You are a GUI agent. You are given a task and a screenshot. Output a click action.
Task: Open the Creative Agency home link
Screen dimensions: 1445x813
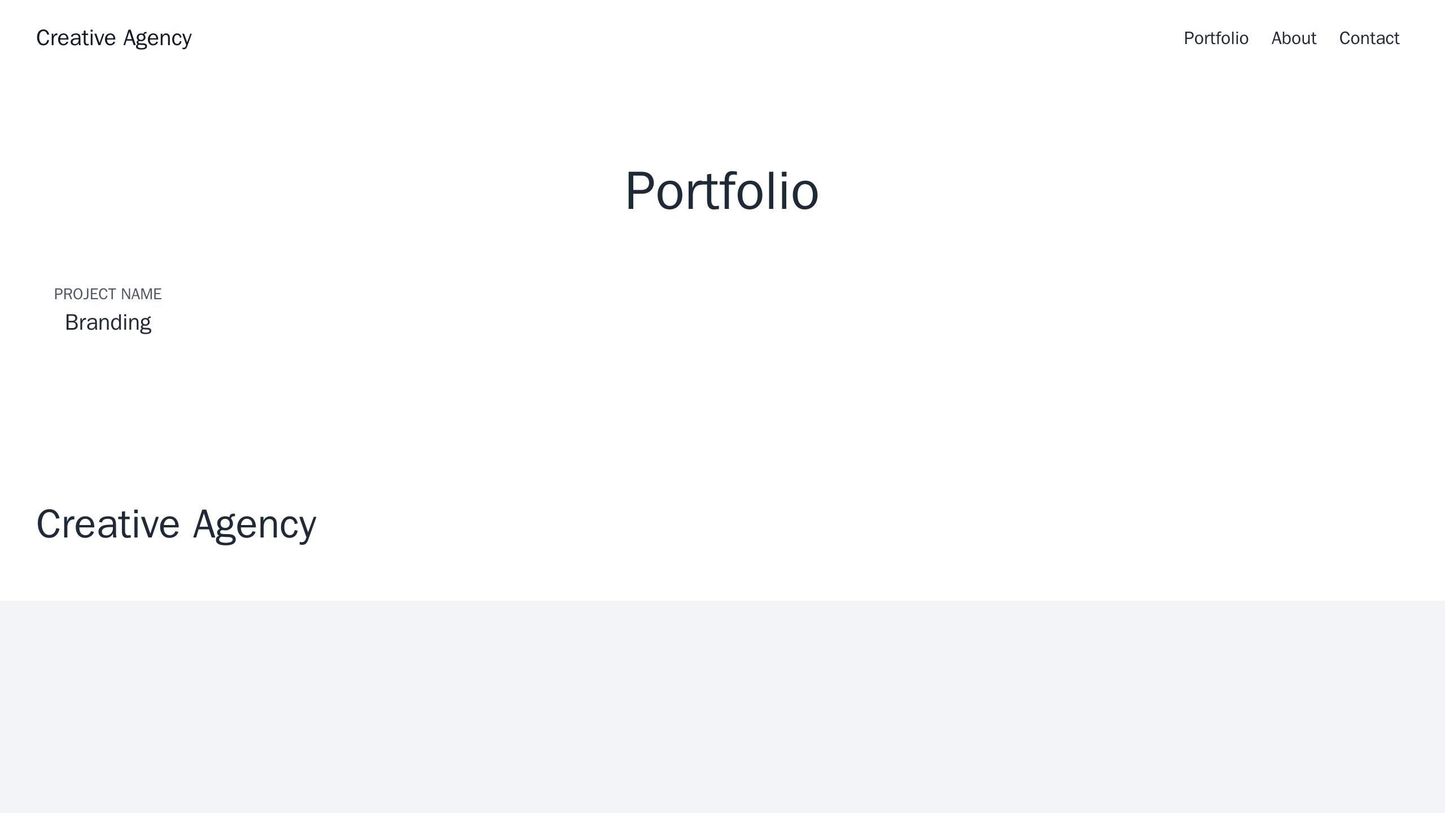point(114,38)
